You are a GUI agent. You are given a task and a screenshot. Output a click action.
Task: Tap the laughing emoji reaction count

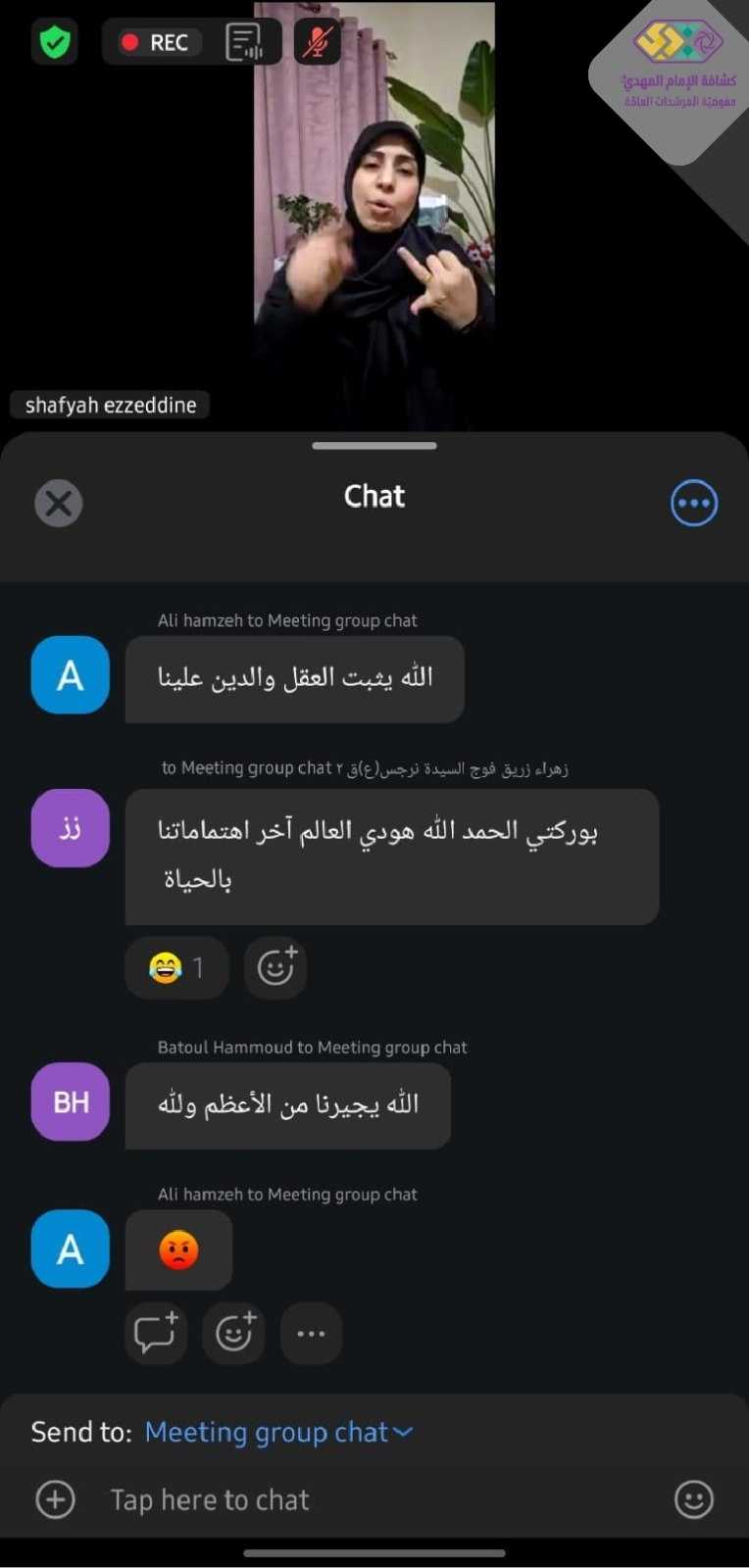[176, 968]
